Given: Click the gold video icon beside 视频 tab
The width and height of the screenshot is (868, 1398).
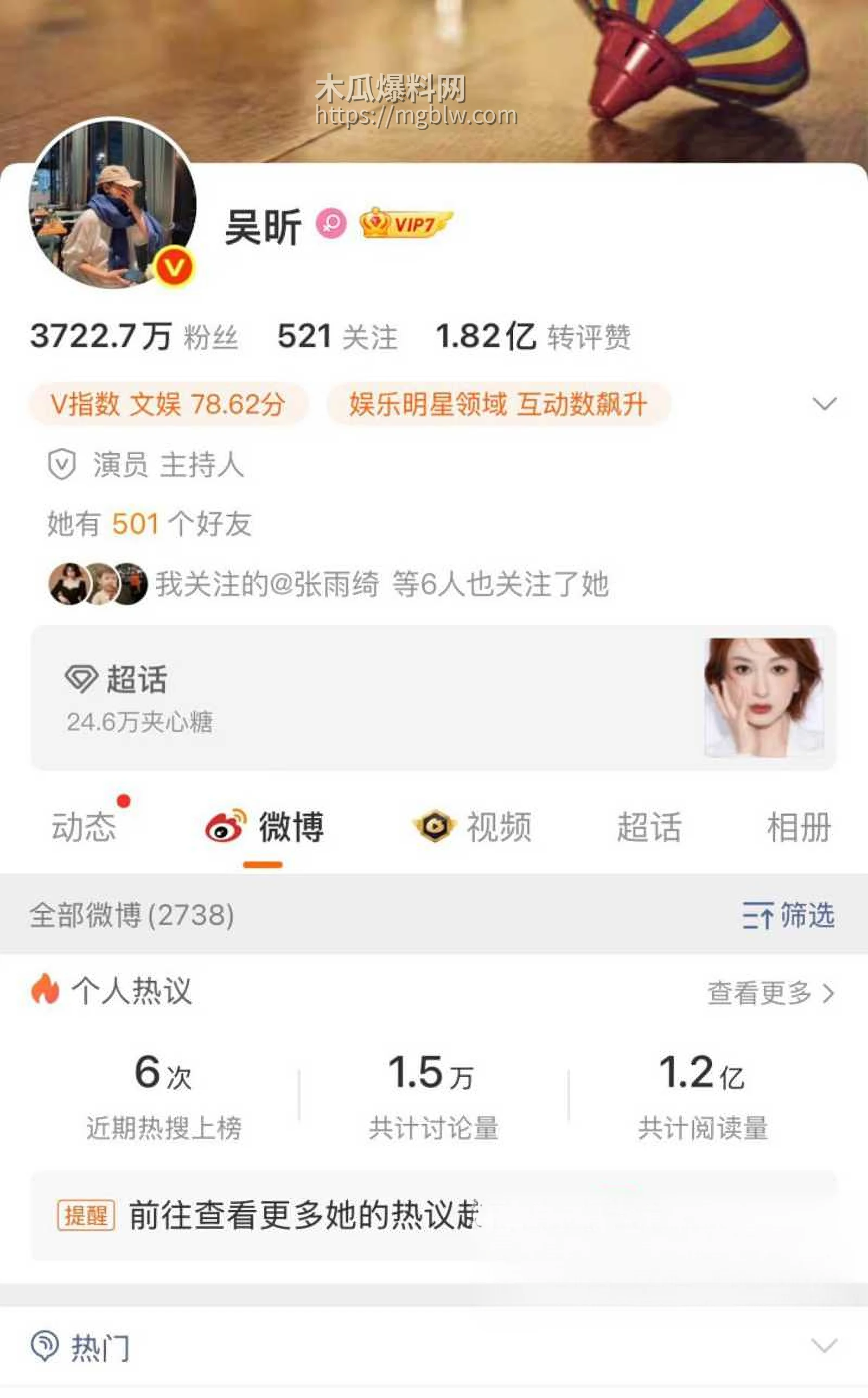Looking at the screenshot, I should [x=435, y=824].
